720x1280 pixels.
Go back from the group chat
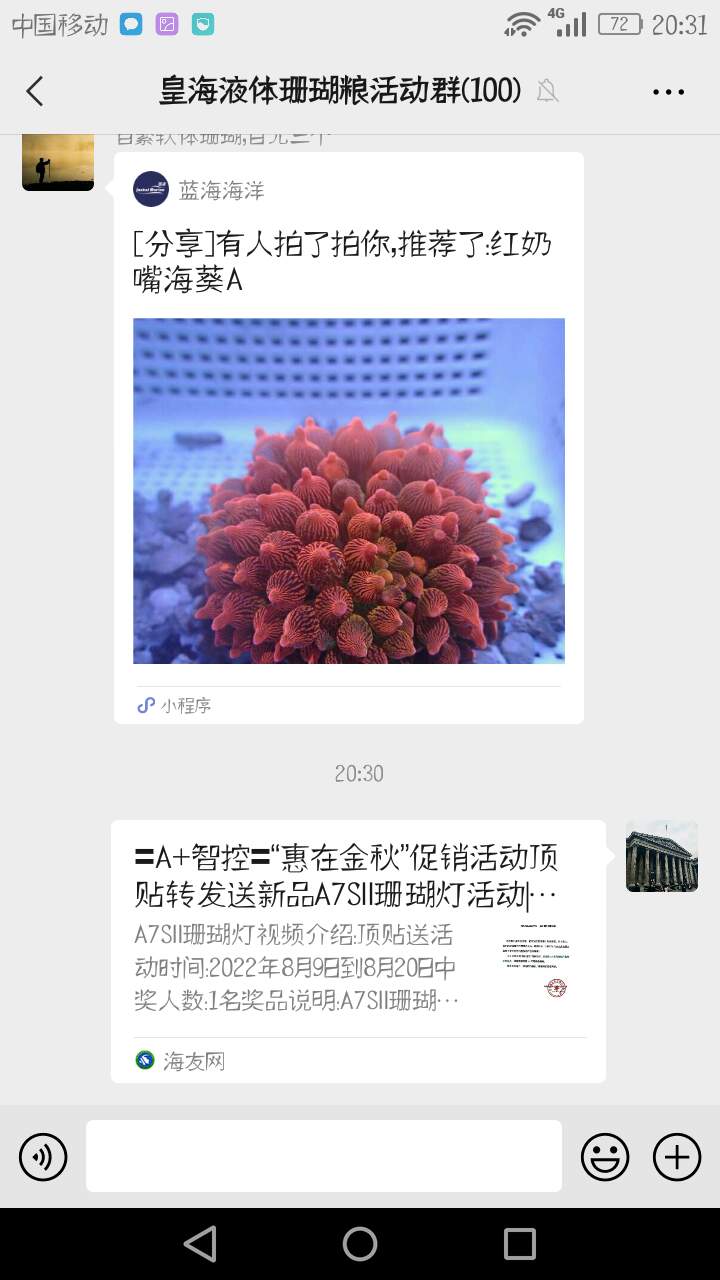(x=35, y=91)
